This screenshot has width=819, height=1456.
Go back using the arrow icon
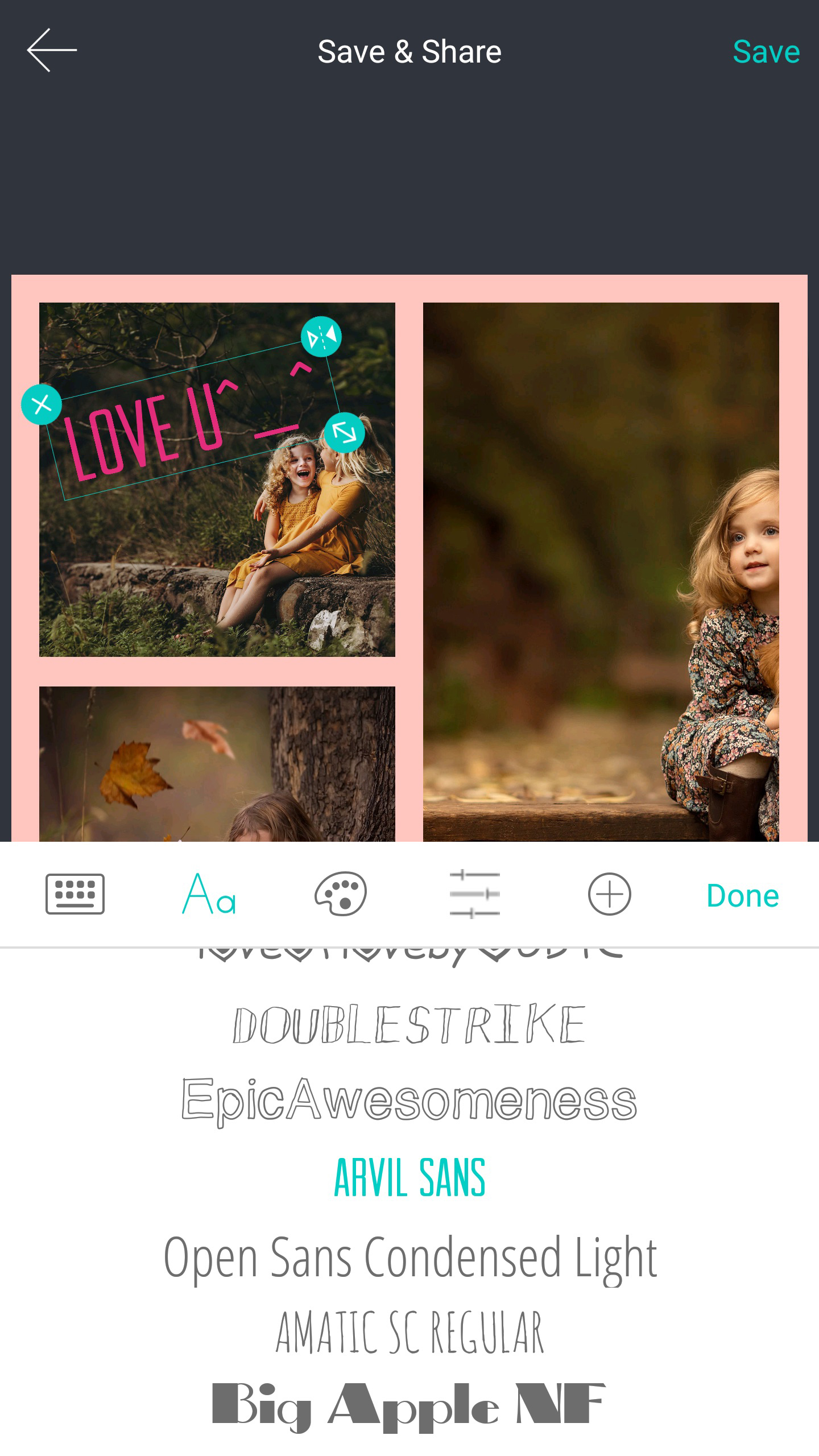pos(51,50)
